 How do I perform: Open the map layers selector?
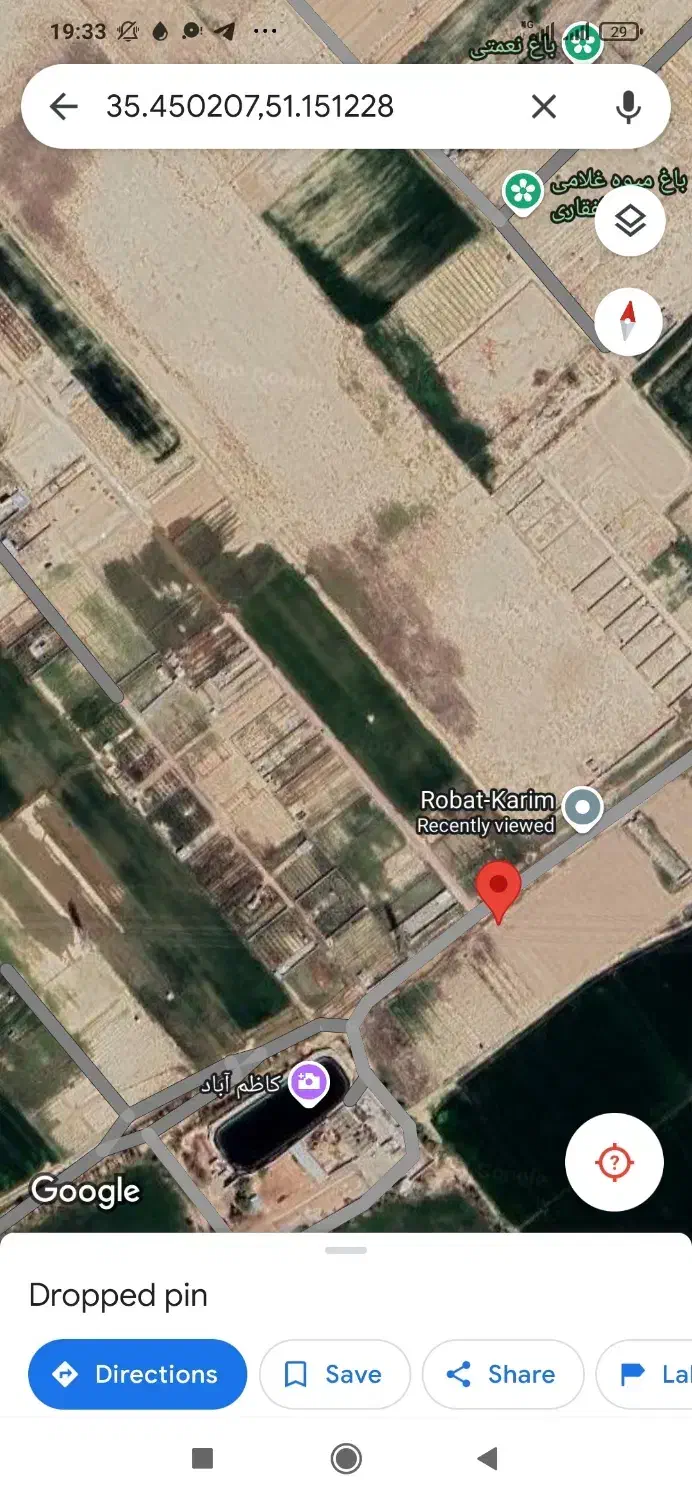point(629,221)
